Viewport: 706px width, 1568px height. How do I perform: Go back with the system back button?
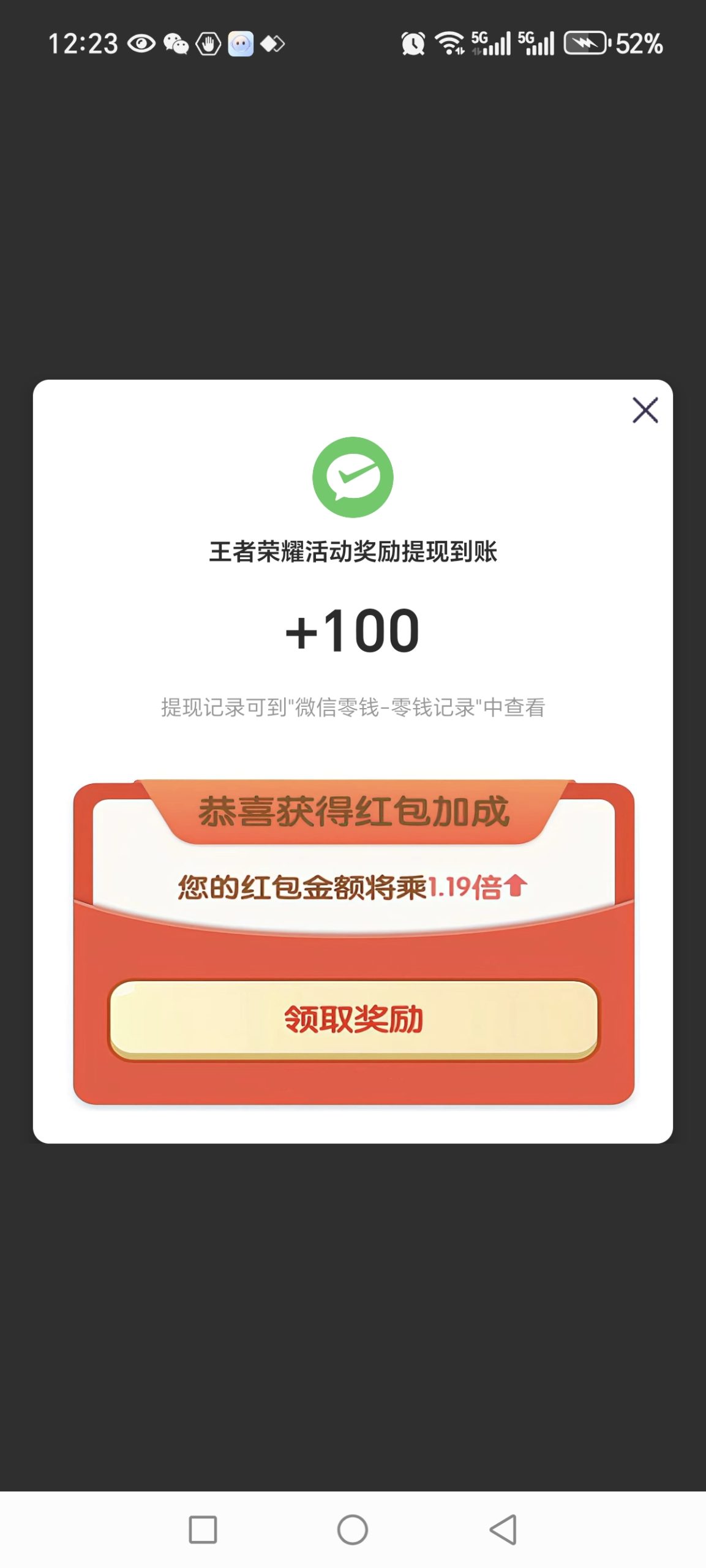(503, 1529)
